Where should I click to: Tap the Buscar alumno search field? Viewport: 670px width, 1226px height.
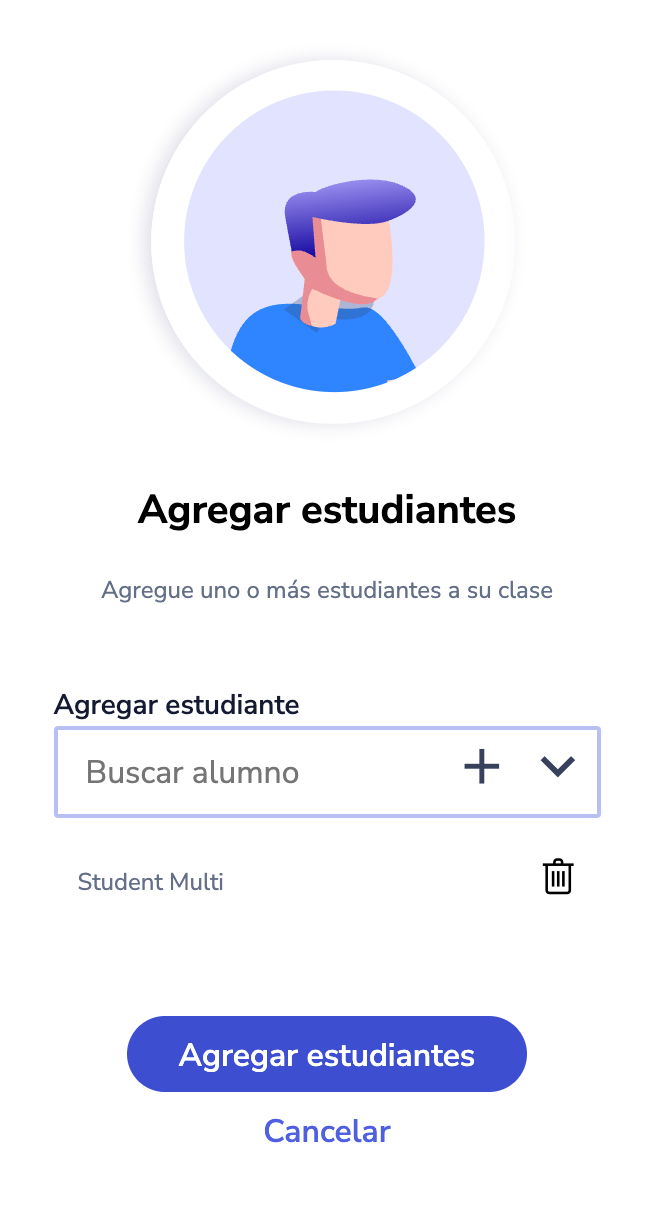(250, 772)
